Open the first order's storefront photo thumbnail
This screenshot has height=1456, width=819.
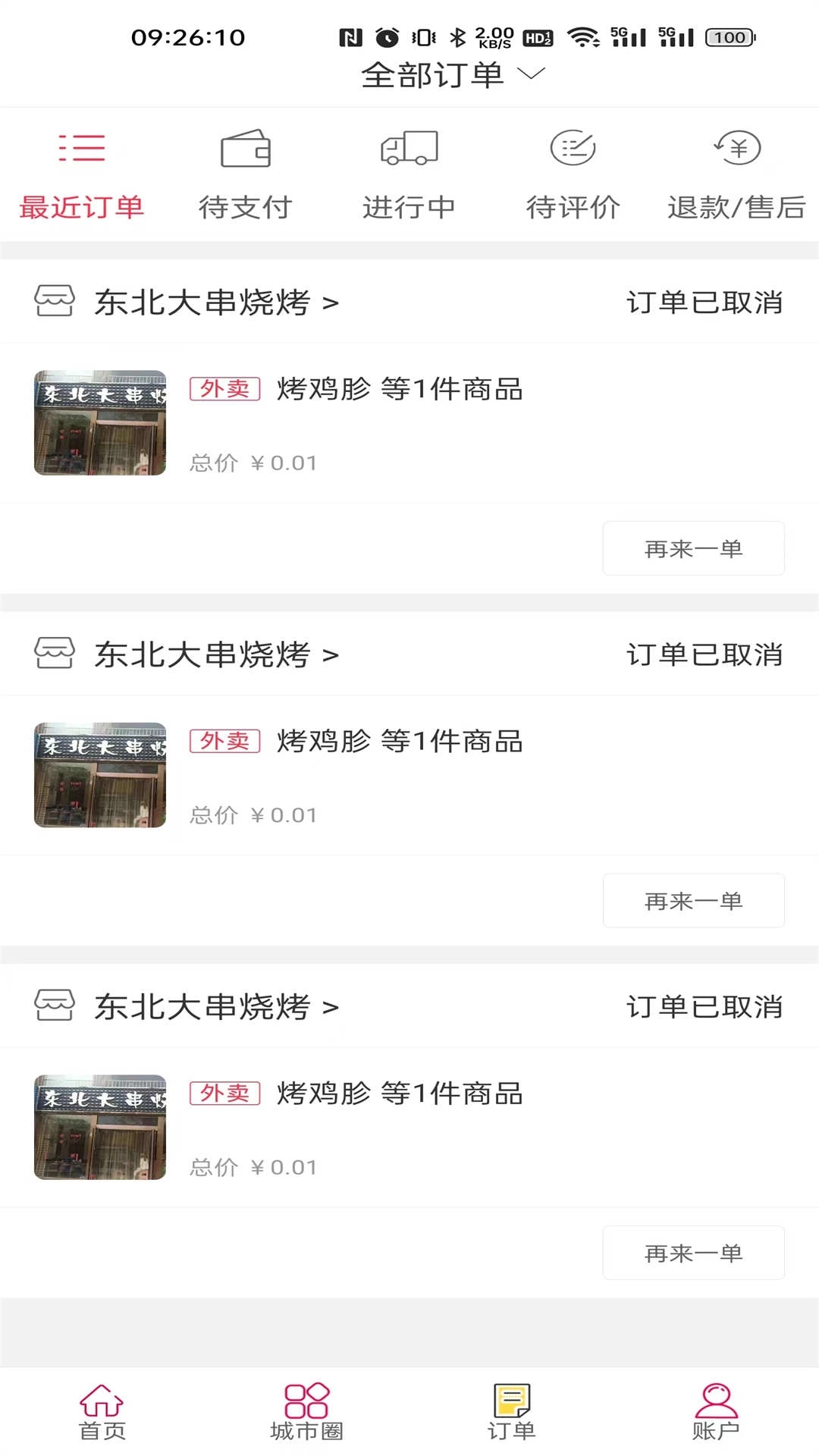[x=99, y=422]
